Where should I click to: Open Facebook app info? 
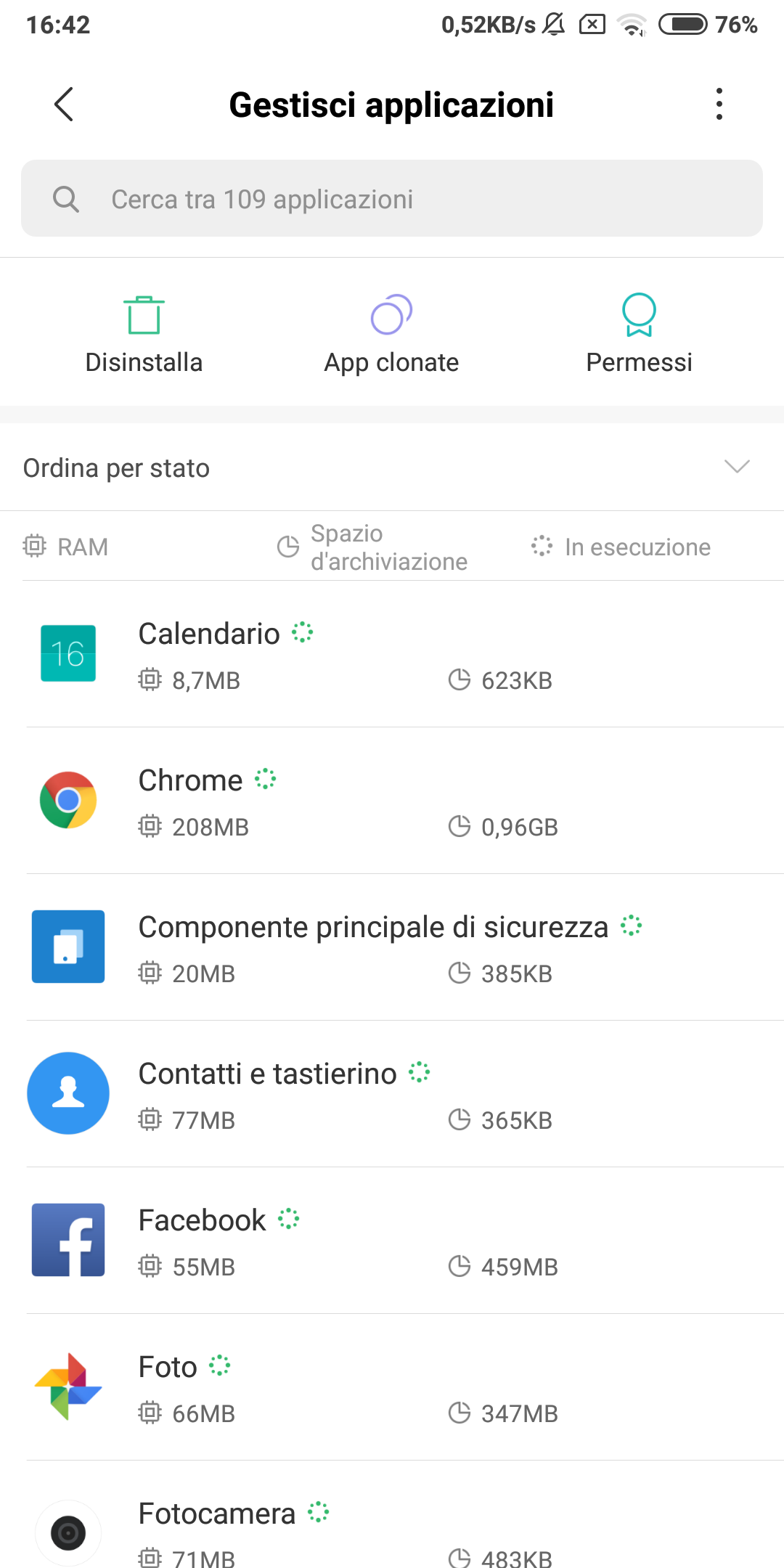(392, 1241)
